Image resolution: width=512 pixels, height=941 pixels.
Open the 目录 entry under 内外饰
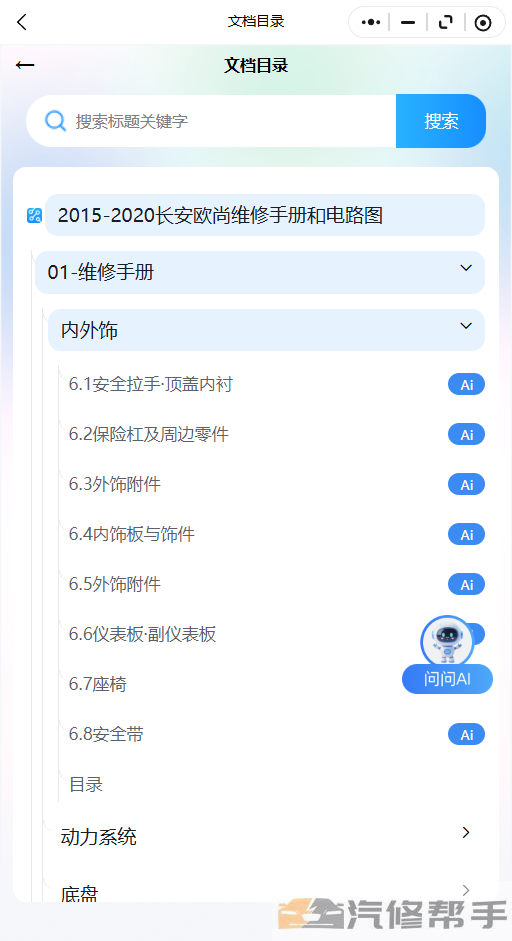(86, 784)
